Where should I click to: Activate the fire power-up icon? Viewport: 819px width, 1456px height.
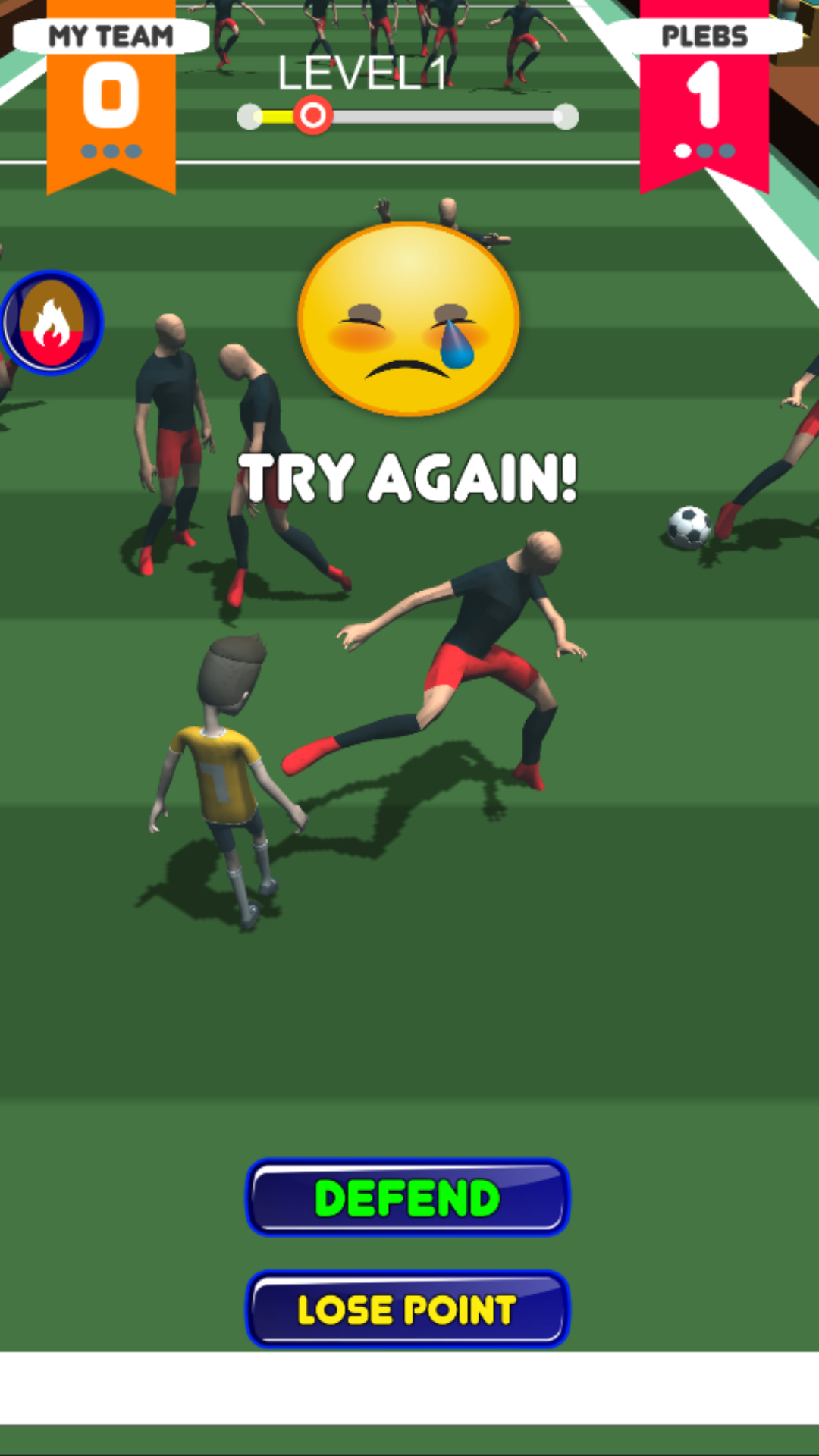52,323
